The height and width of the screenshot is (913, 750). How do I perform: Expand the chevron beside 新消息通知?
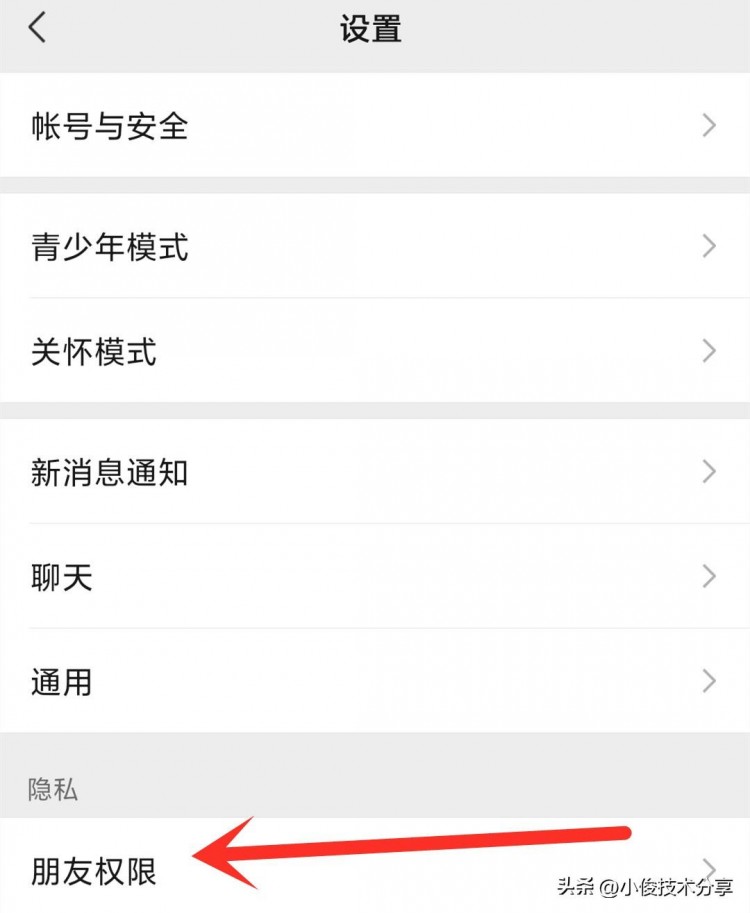pos(710,471)
